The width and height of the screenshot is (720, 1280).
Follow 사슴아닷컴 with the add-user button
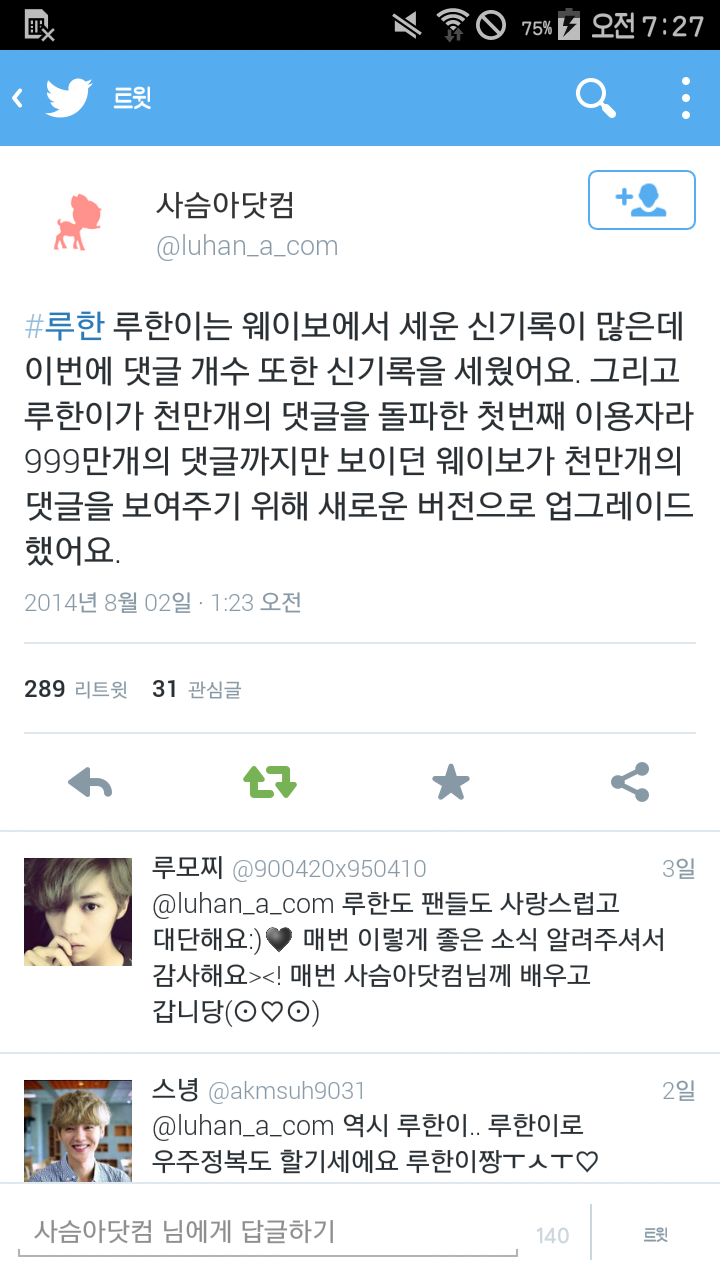click(x=641, y=200)
